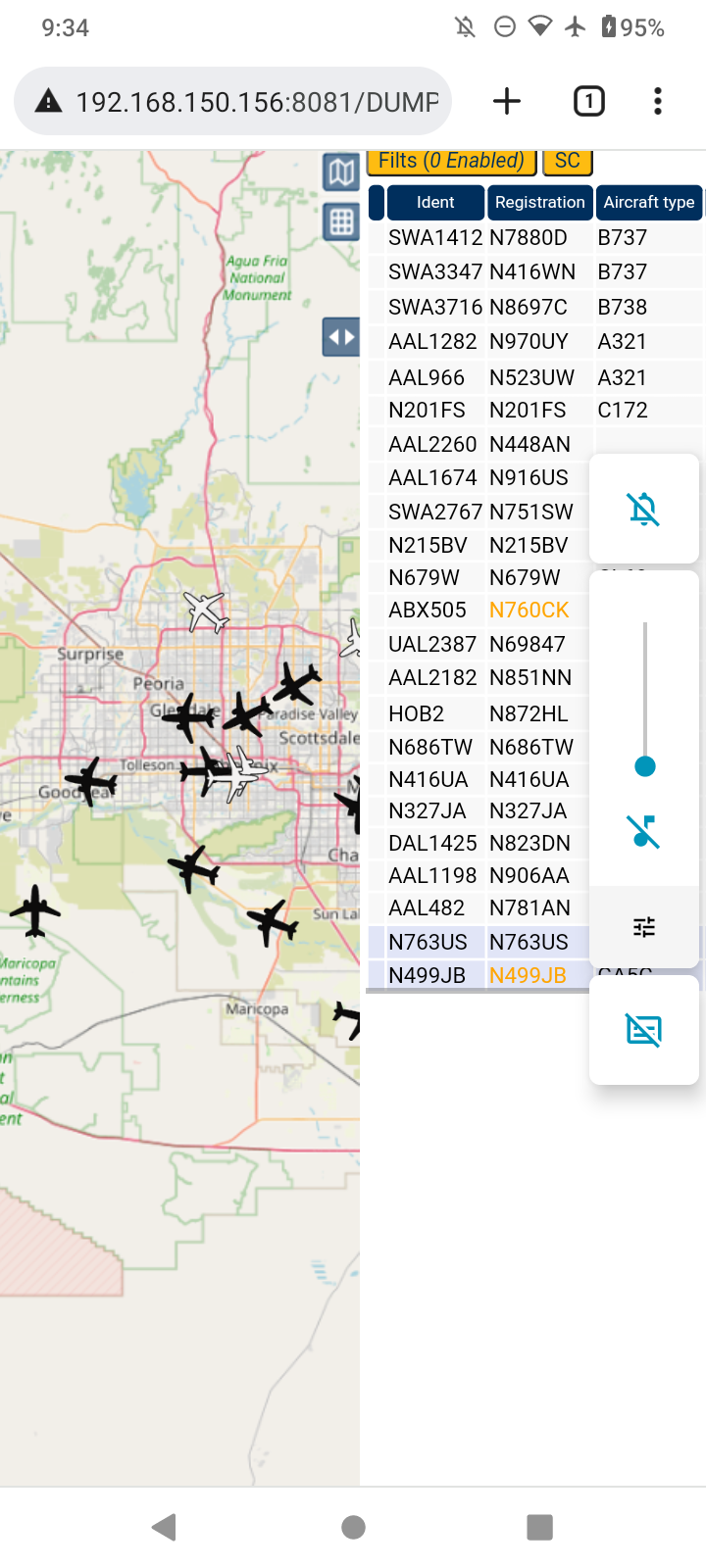Open a new browser tab
This screenshot has width=706, height=1568.
[x=507, y=101]
